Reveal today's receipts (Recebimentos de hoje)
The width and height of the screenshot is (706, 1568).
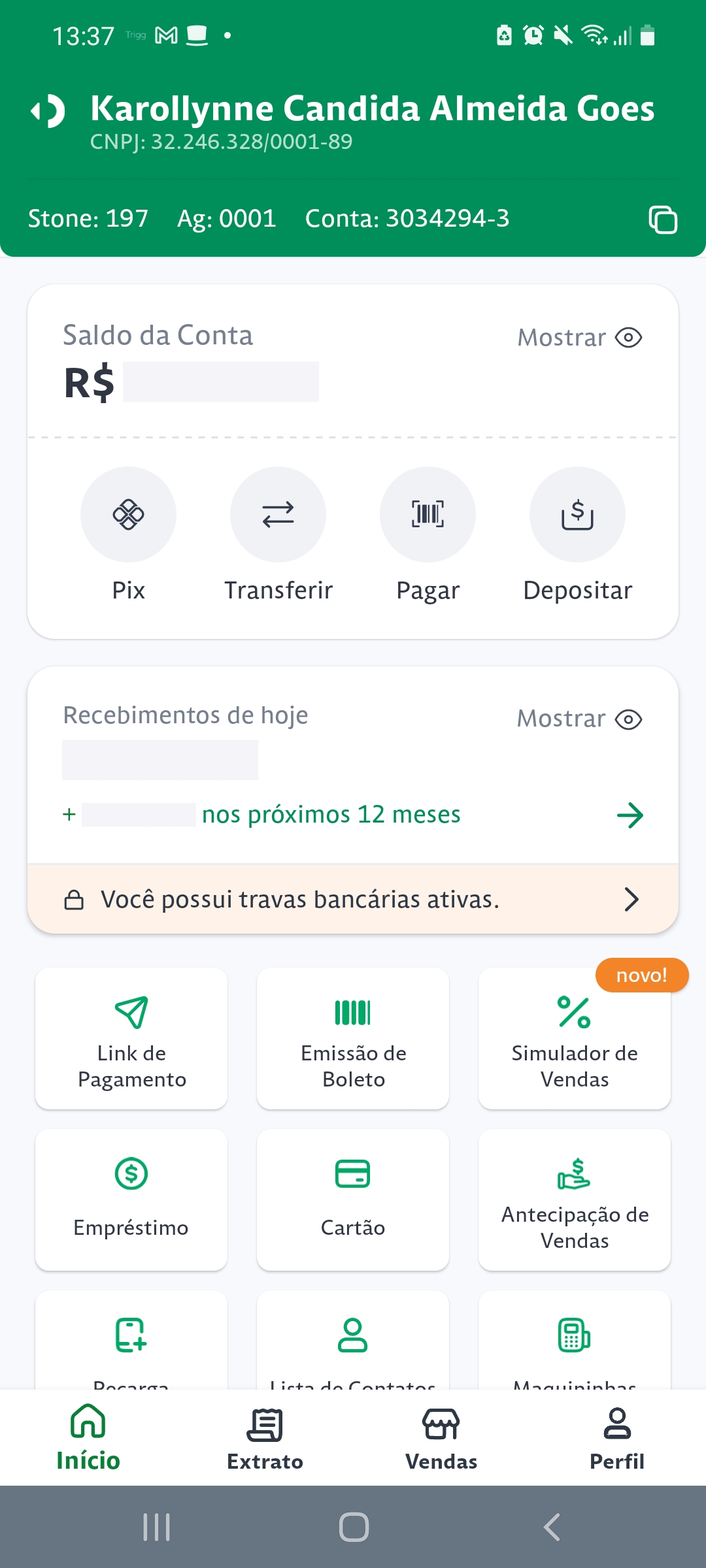[580, 719]
